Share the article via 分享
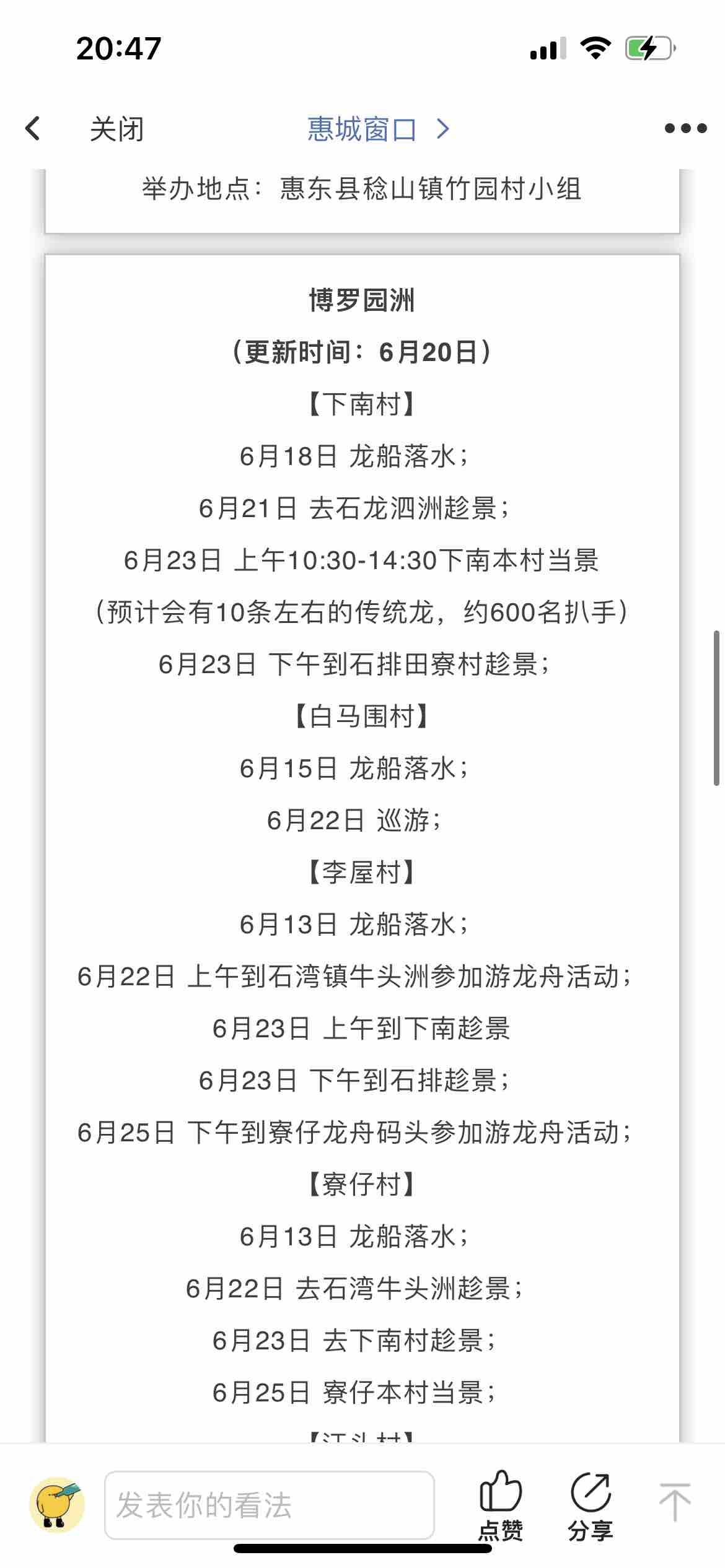This screenshot has width=725, height=1568. coord(591,1506)
